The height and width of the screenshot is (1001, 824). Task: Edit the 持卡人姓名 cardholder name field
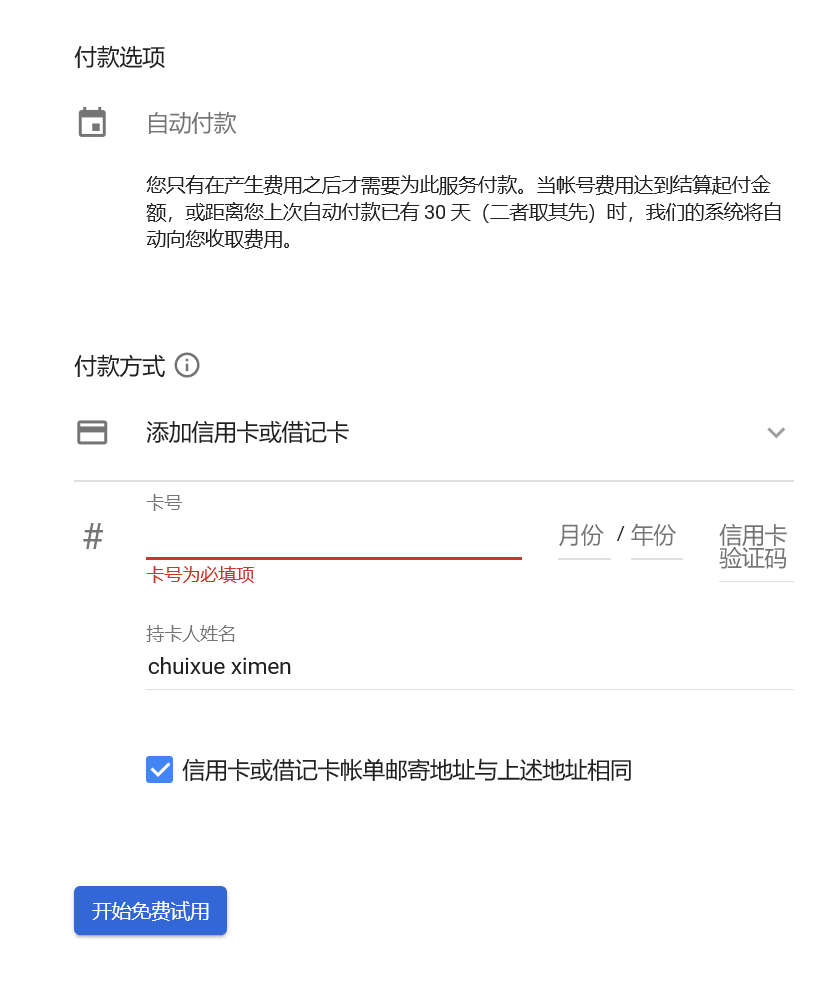(469, 666)
